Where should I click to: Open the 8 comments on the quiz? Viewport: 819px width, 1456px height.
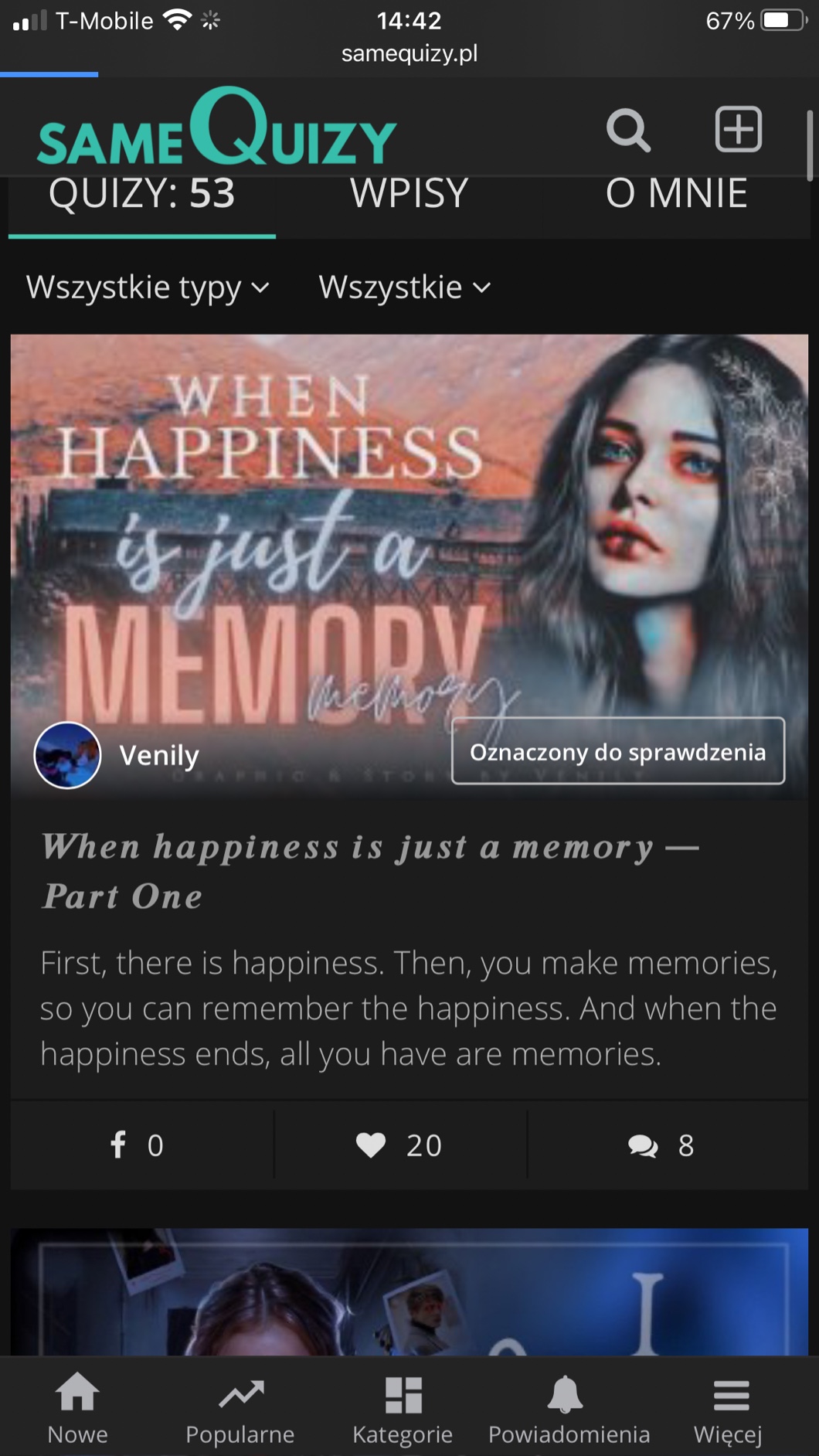(661, 1145)
